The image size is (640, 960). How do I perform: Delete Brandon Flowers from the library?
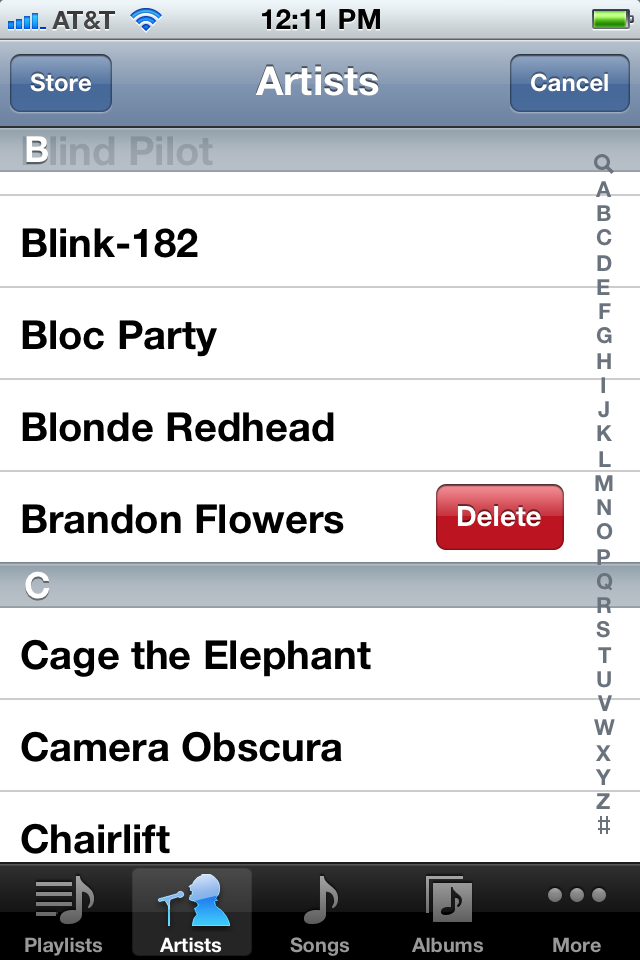pos(500,517)
